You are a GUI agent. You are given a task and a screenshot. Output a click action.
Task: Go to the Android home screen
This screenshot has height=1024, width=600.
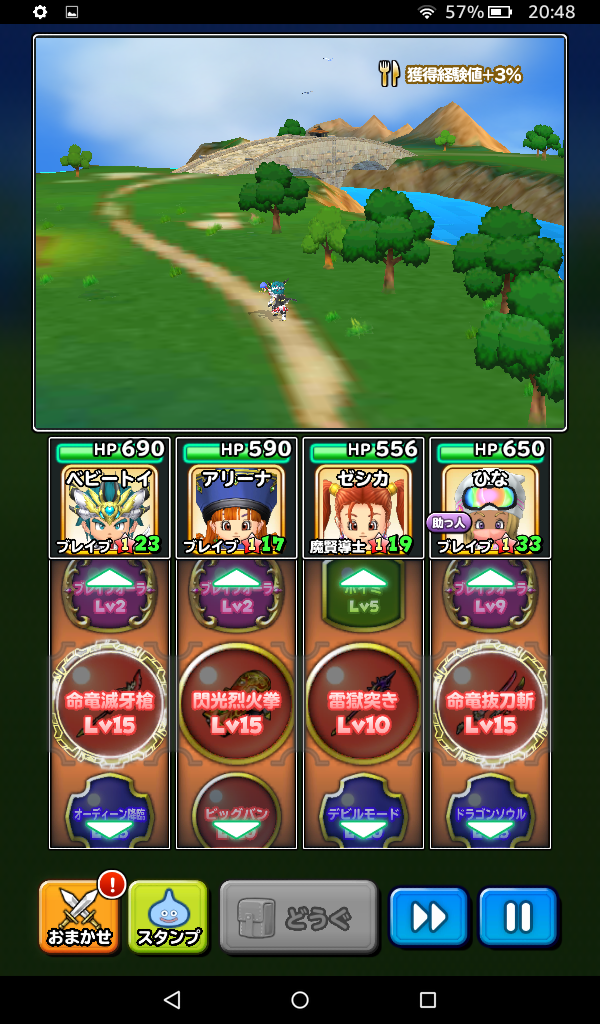(300, 1000)
